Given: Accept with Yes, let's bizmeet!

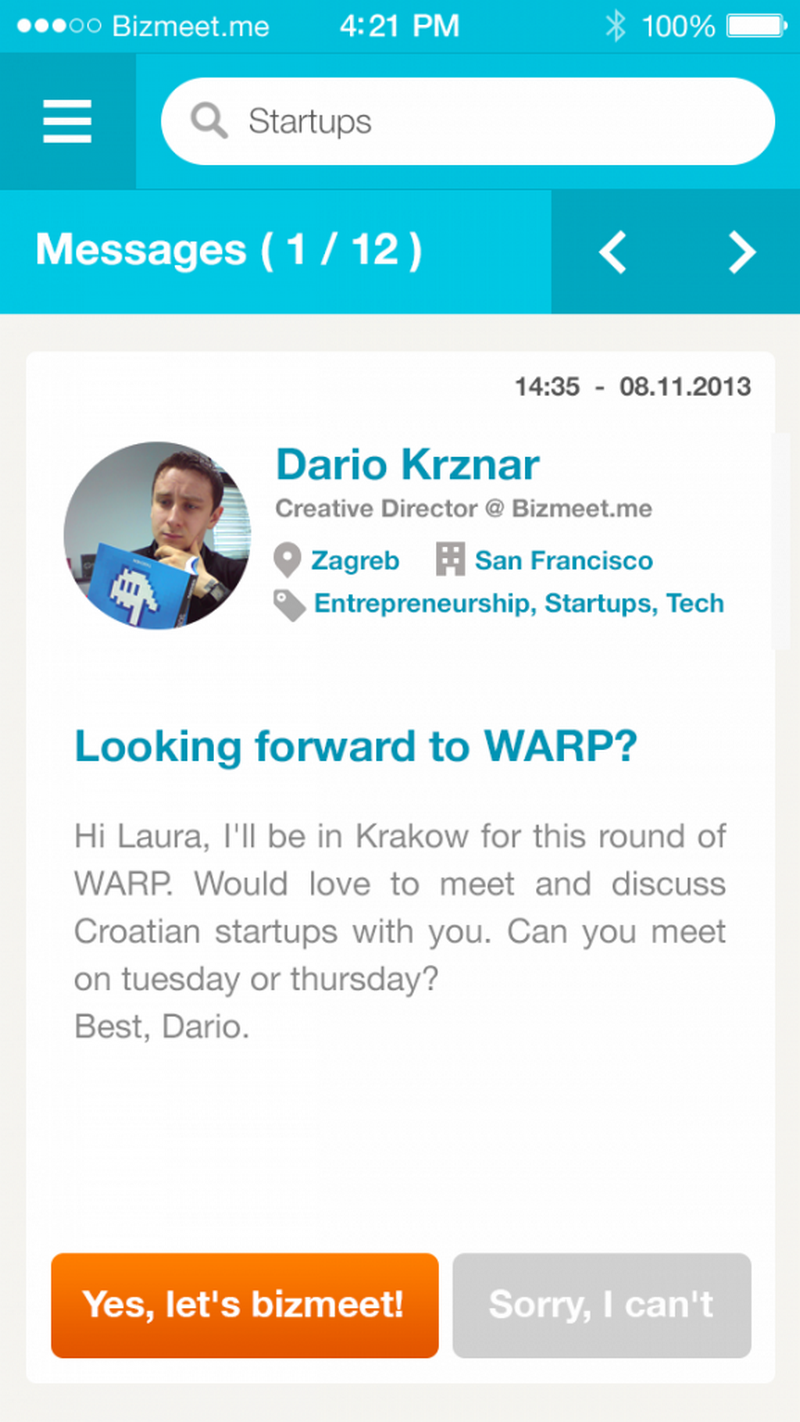Looking at the screenshot, I should click(245, 1305).
